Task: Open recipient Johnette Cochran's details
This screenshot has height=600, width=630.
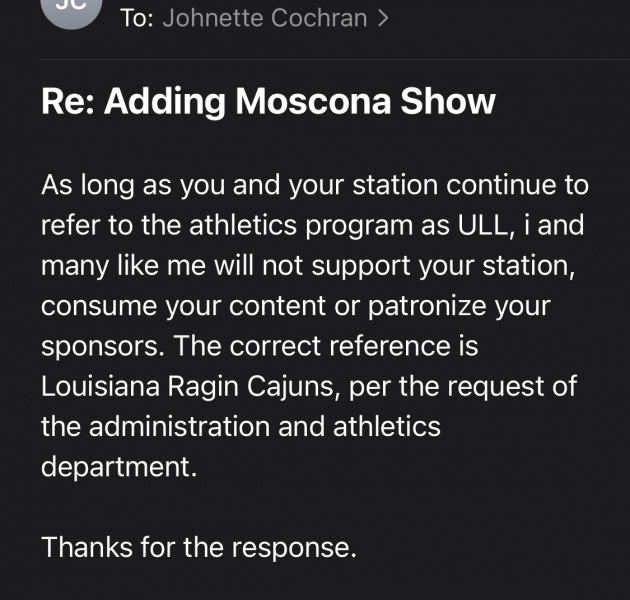Action: [264, 18]
